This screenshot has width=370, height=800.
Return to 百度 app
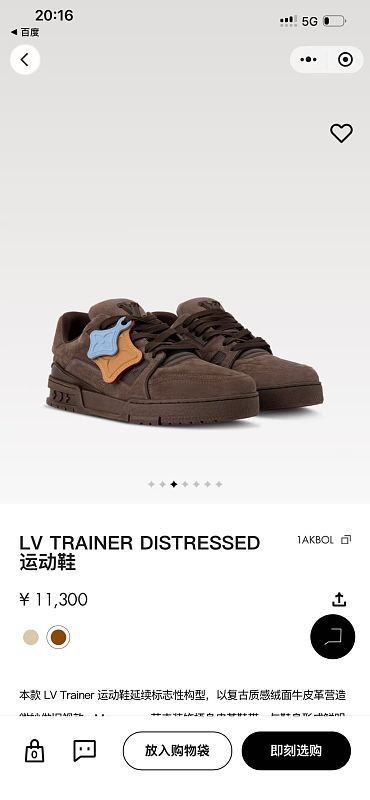(24, 32)
